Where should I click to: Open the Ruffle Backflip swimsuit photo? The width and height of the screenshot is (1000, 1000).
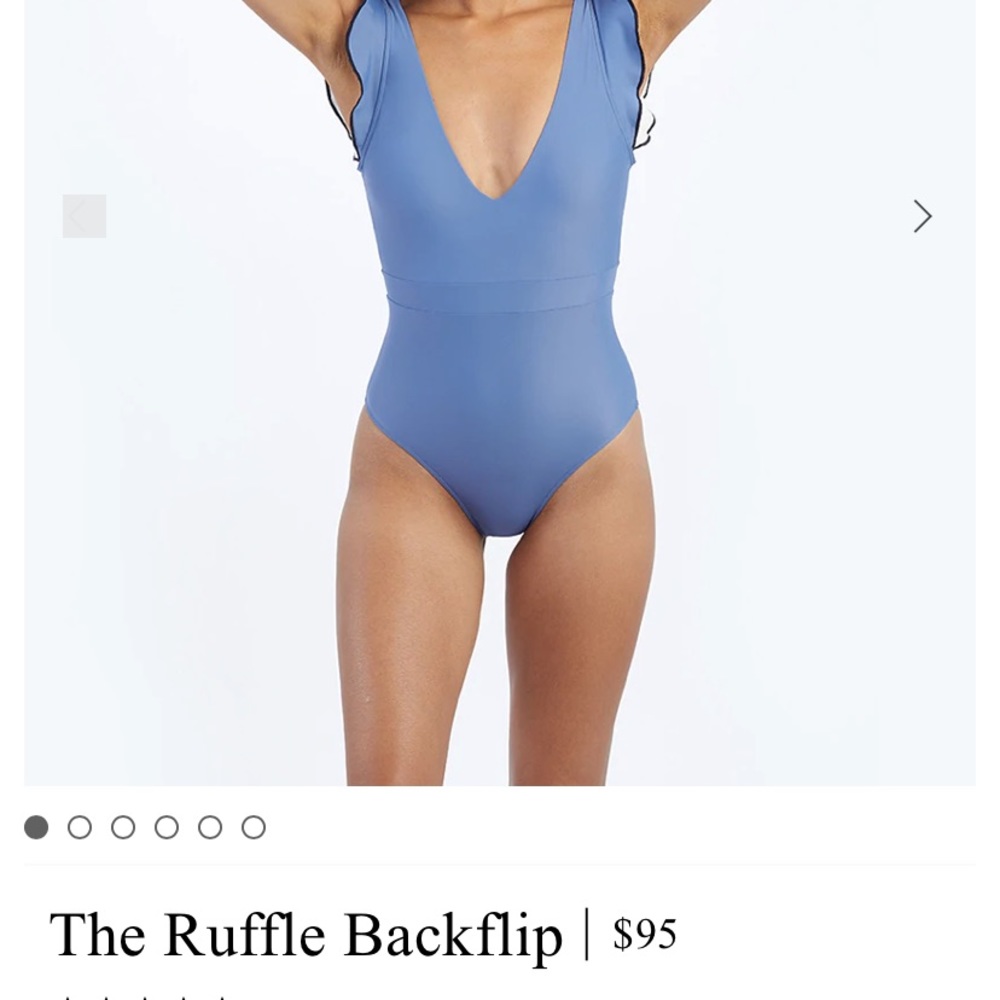(500, 400)
